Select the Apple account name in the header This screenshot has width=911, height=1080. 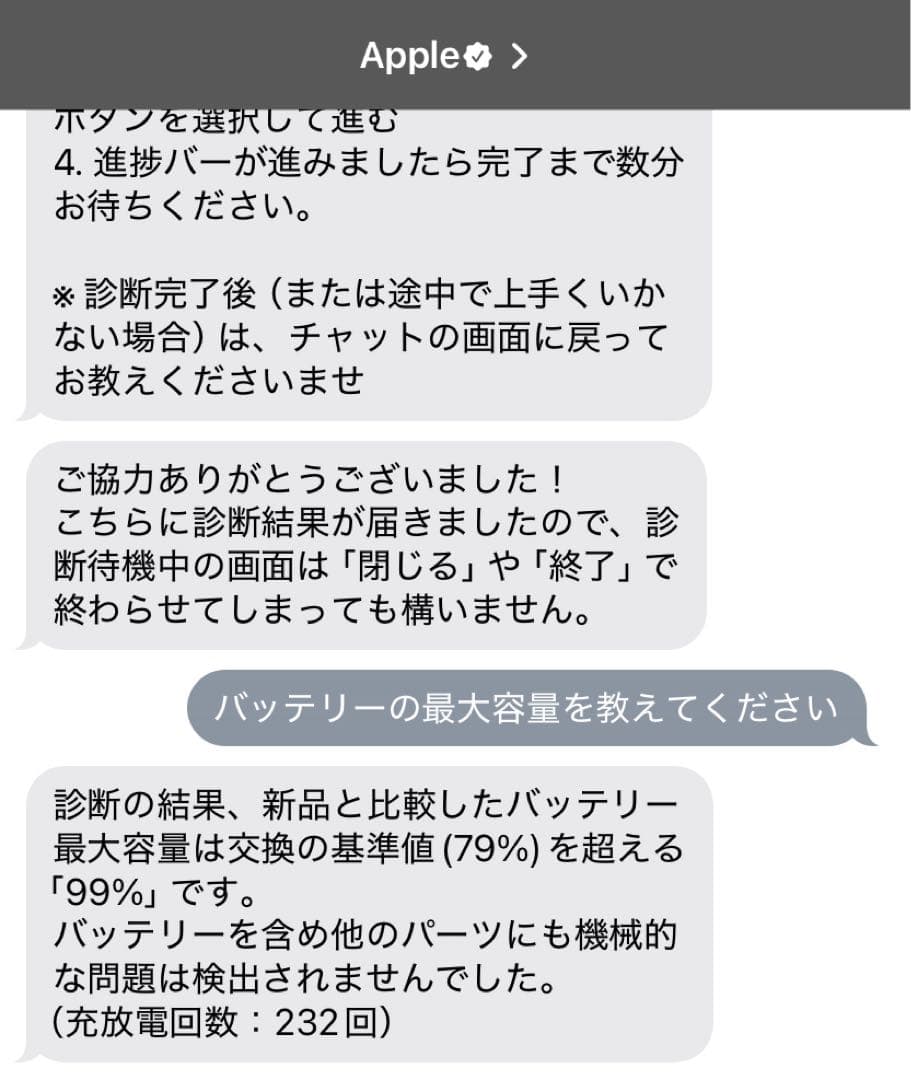(x=410, y=57)
